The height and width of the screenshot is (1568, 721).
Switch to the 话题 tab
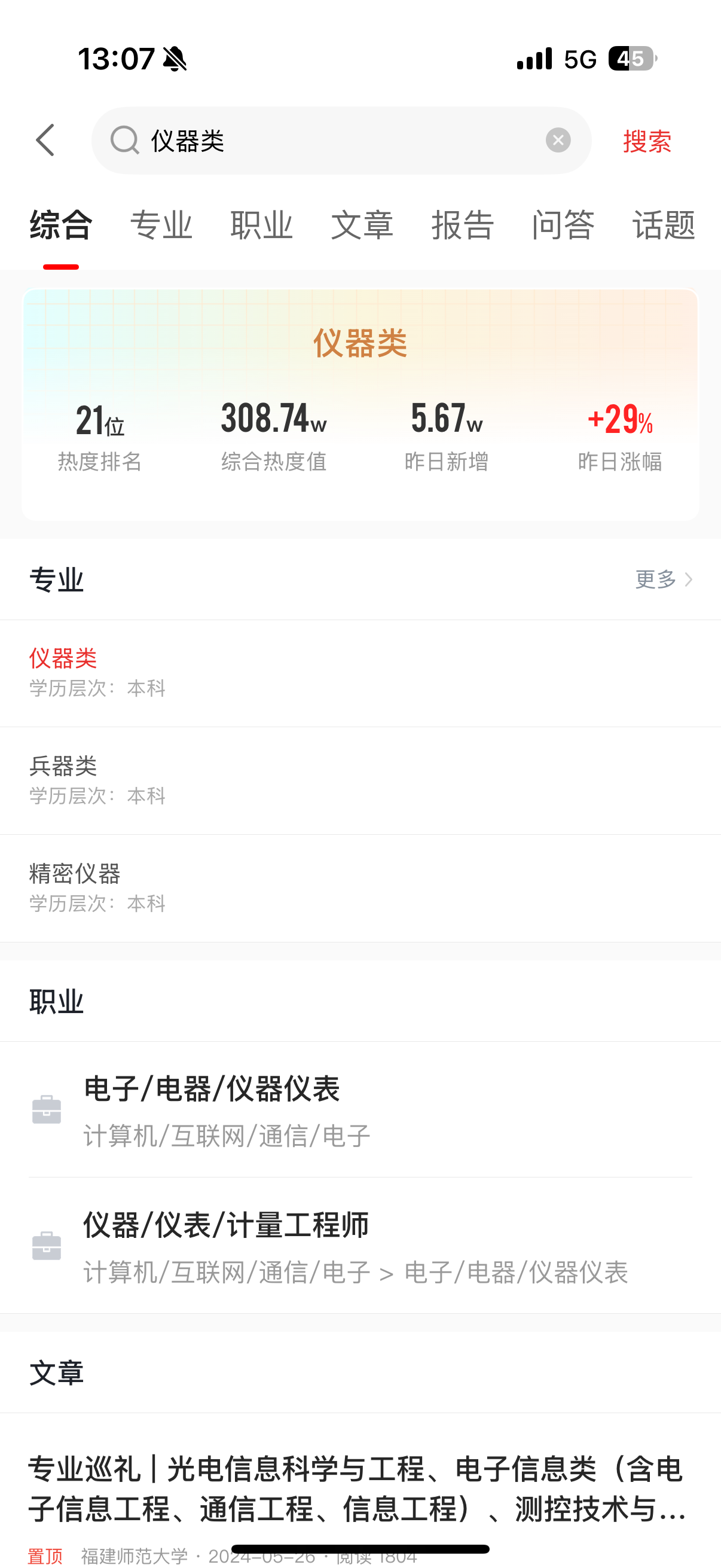663,225
